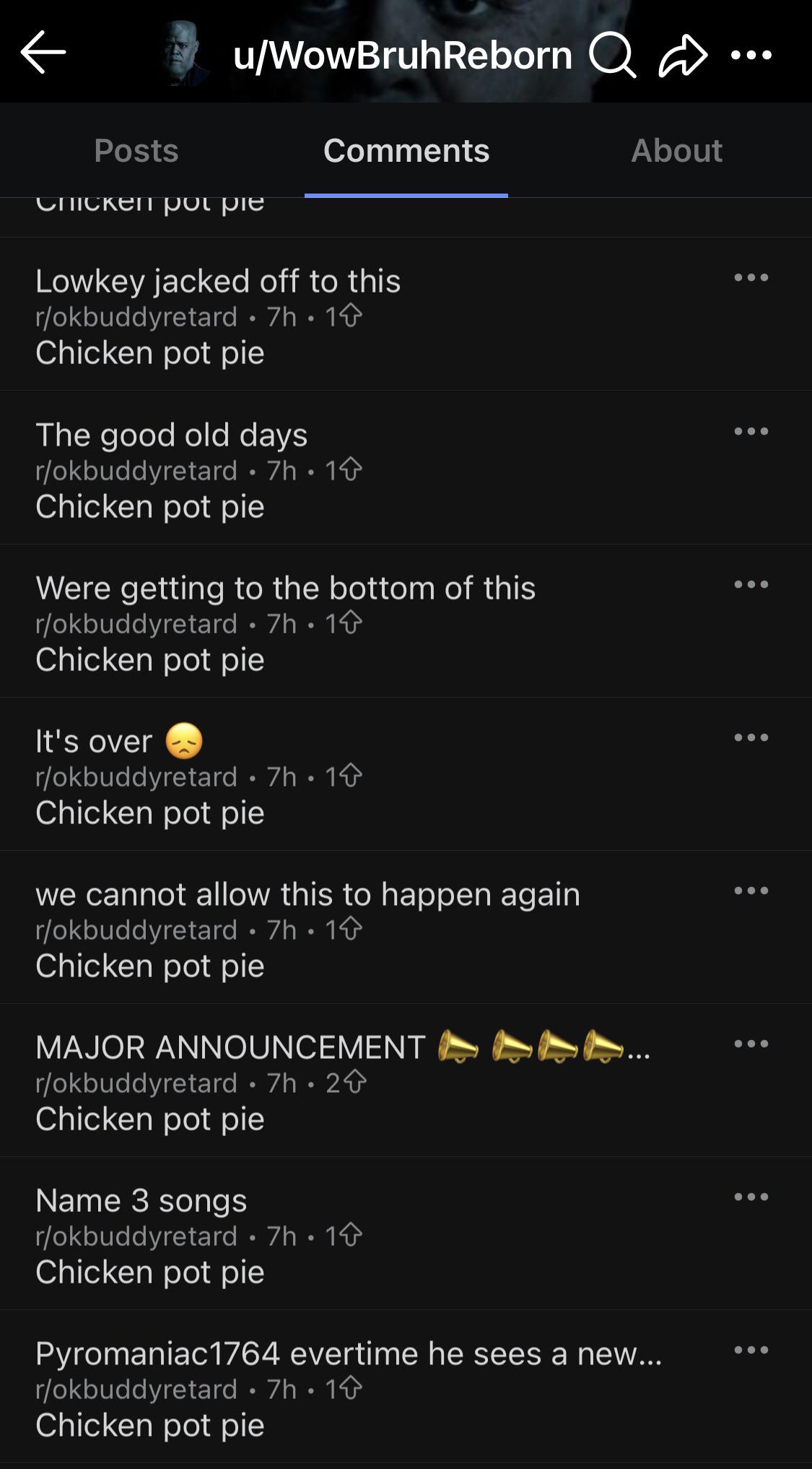Open the profile overflow menu
This screenshot has height=1469, width=812.
[x=751, y=55]
